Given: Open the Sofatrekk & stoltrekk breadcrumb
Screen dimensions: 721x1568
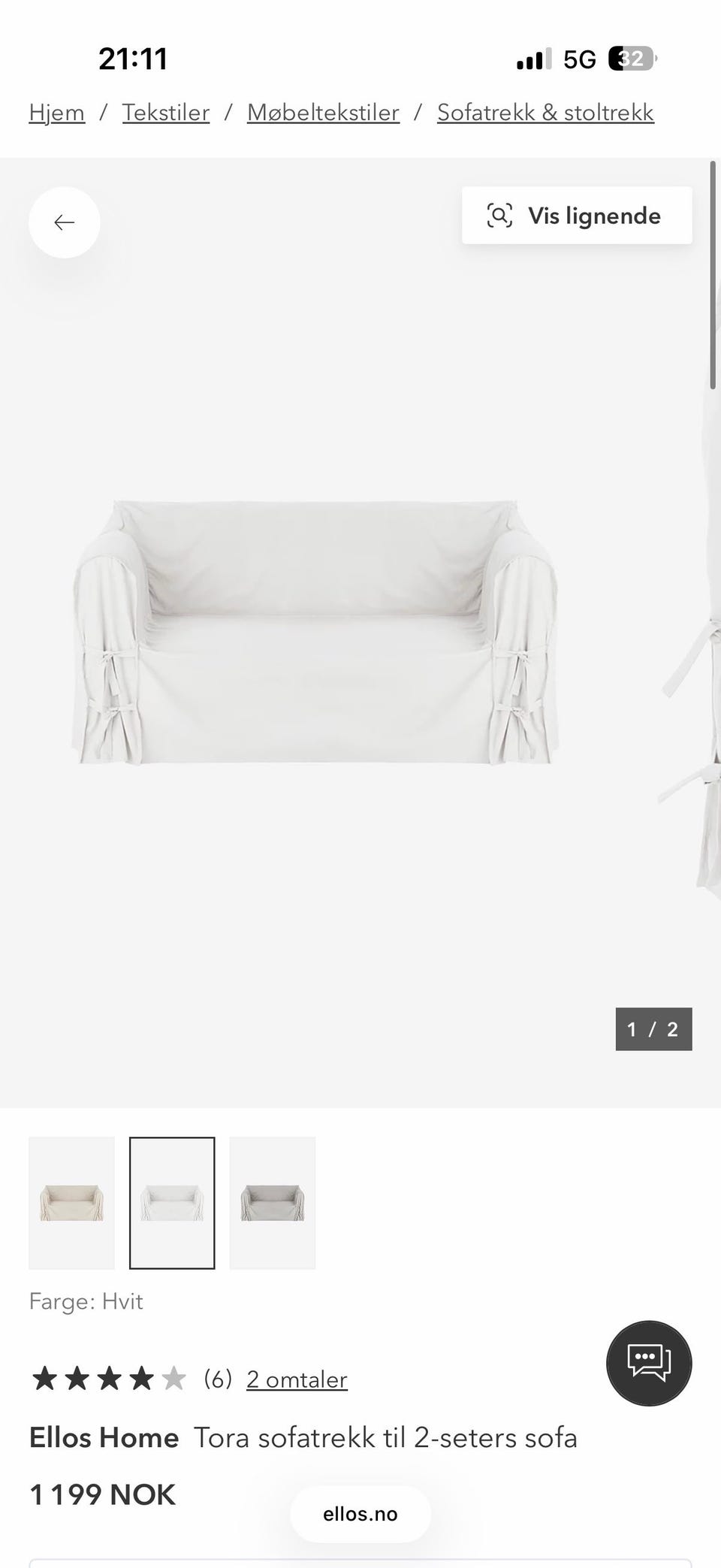Looking at the screenshot, I should [545, 113].
